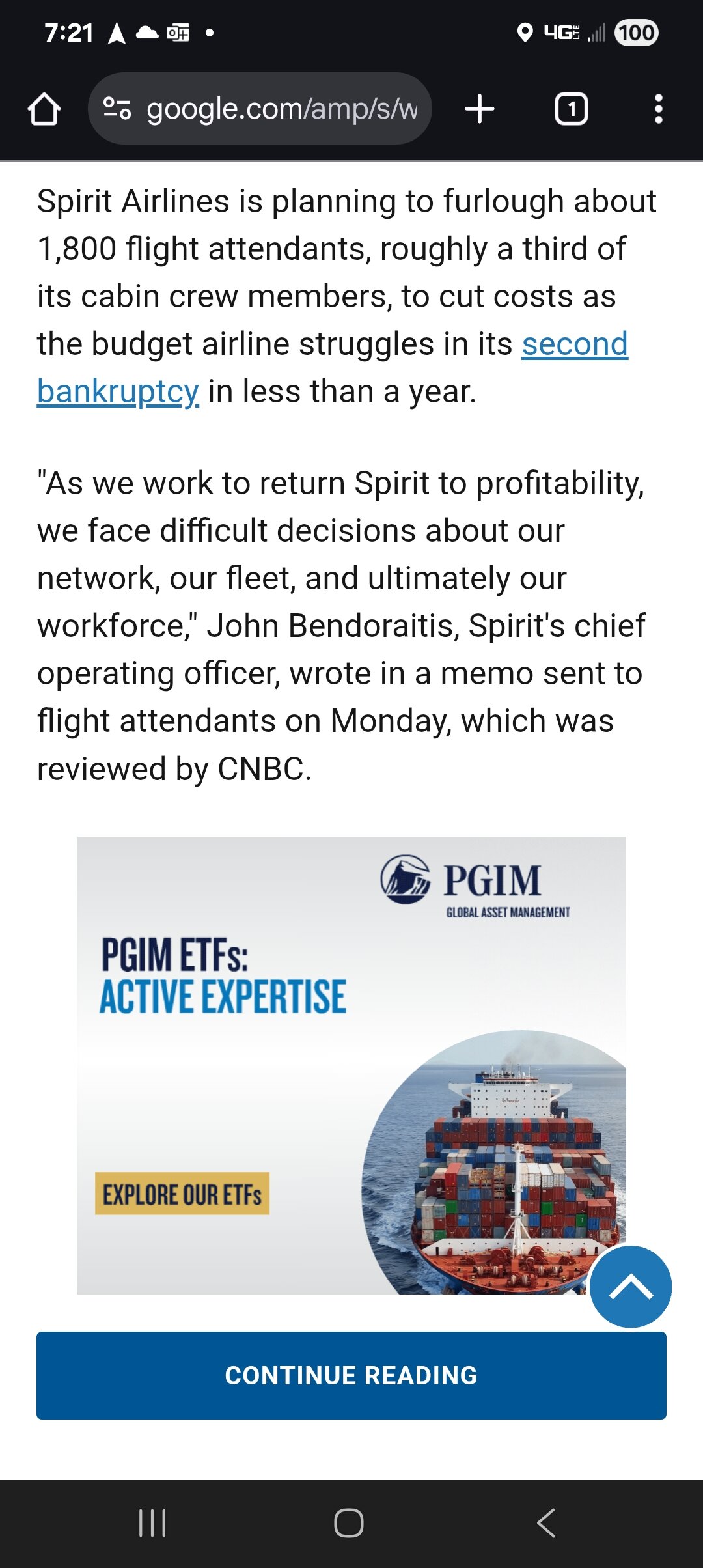703x1568 pixels.
Task: Open recent apps from navigation bar
Action: (x=152, y=1523)
